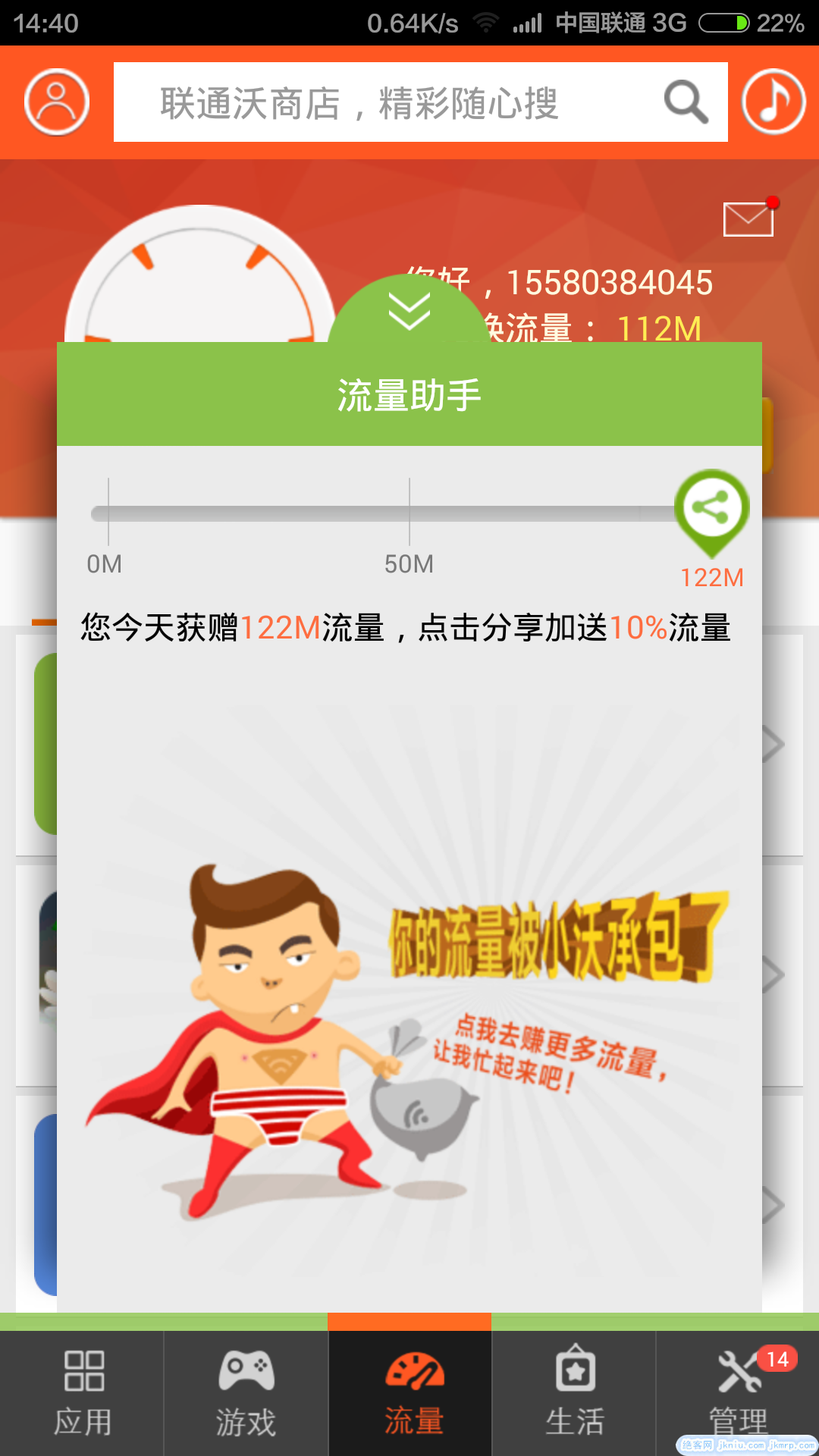Open the 管理 tab
This screenshot has height=1456, width=819.
coord(738,1394)
